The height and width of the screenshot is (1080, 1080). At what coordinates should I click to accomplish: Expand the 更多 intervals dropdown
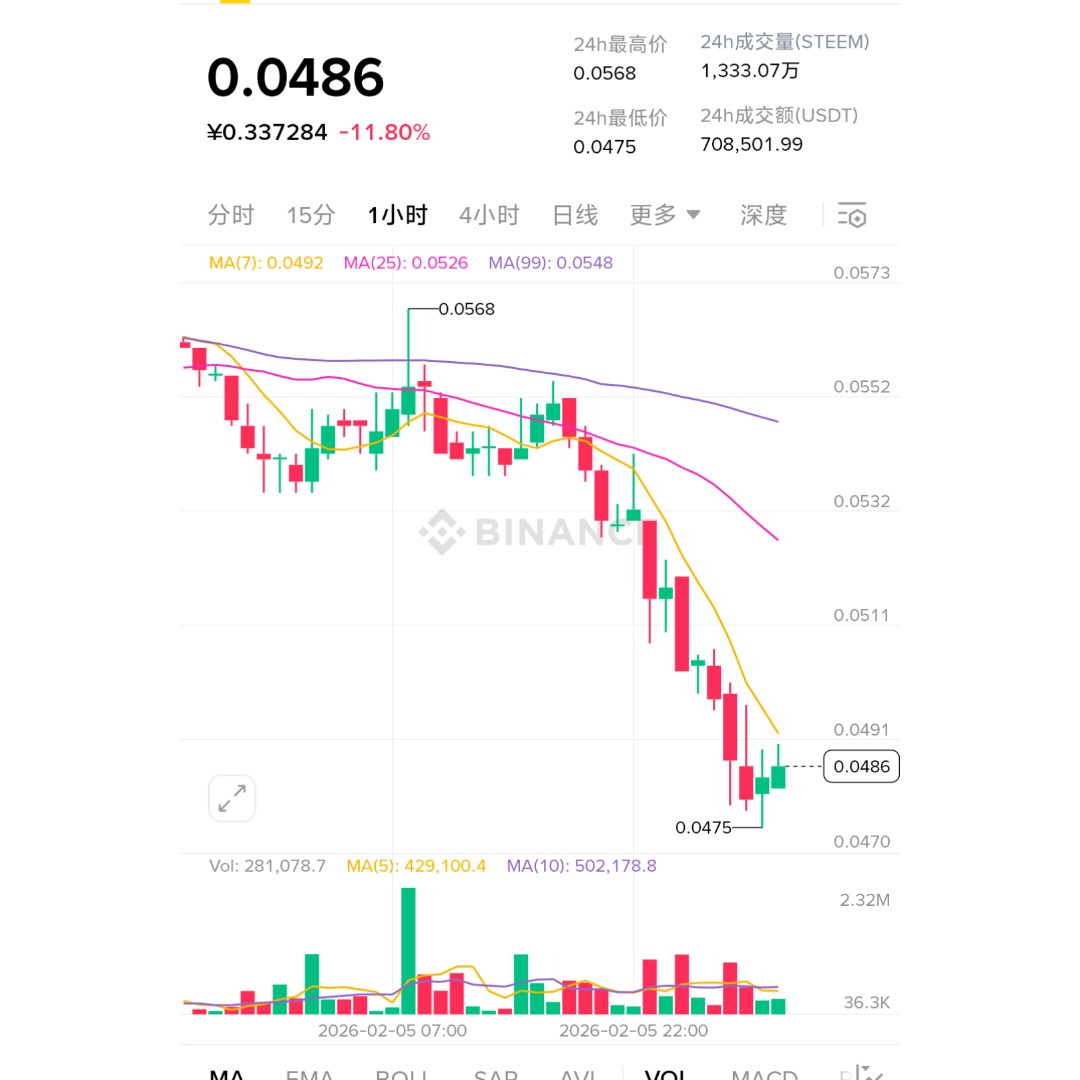665,215
